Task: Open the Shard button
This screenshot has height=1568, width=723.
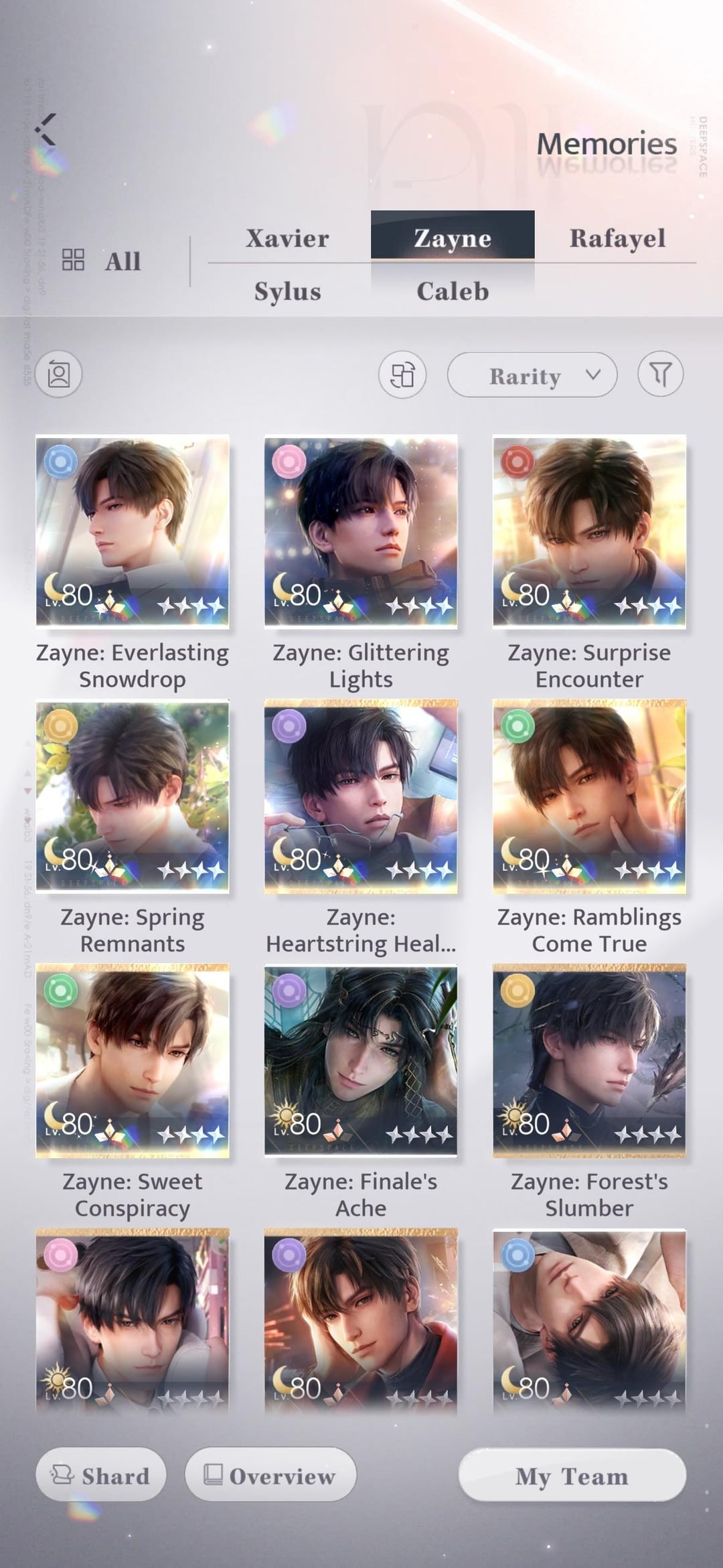Action: (101, 1476)
